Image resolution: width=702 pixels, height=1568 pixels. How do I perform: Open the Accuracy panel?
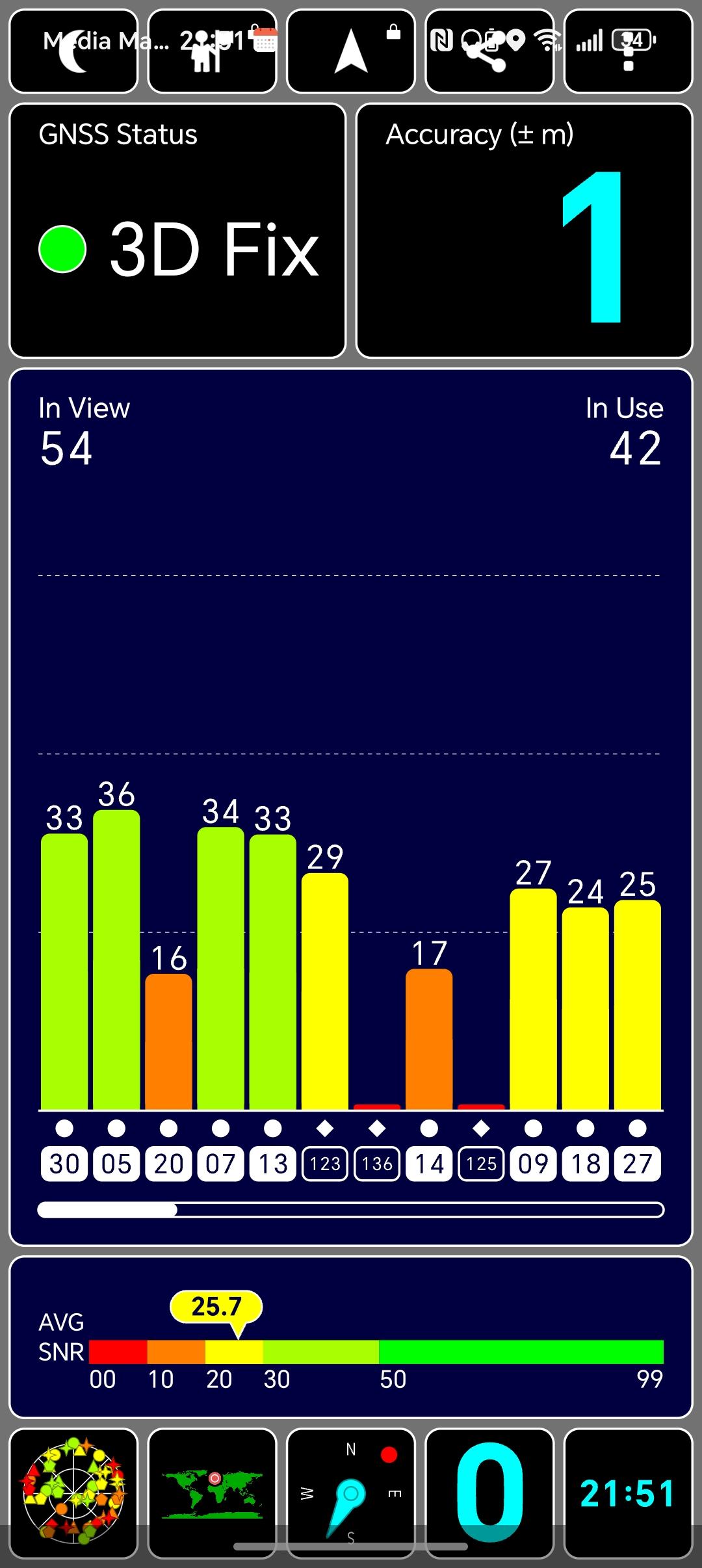pyautogui.click(x=525, y=231)
